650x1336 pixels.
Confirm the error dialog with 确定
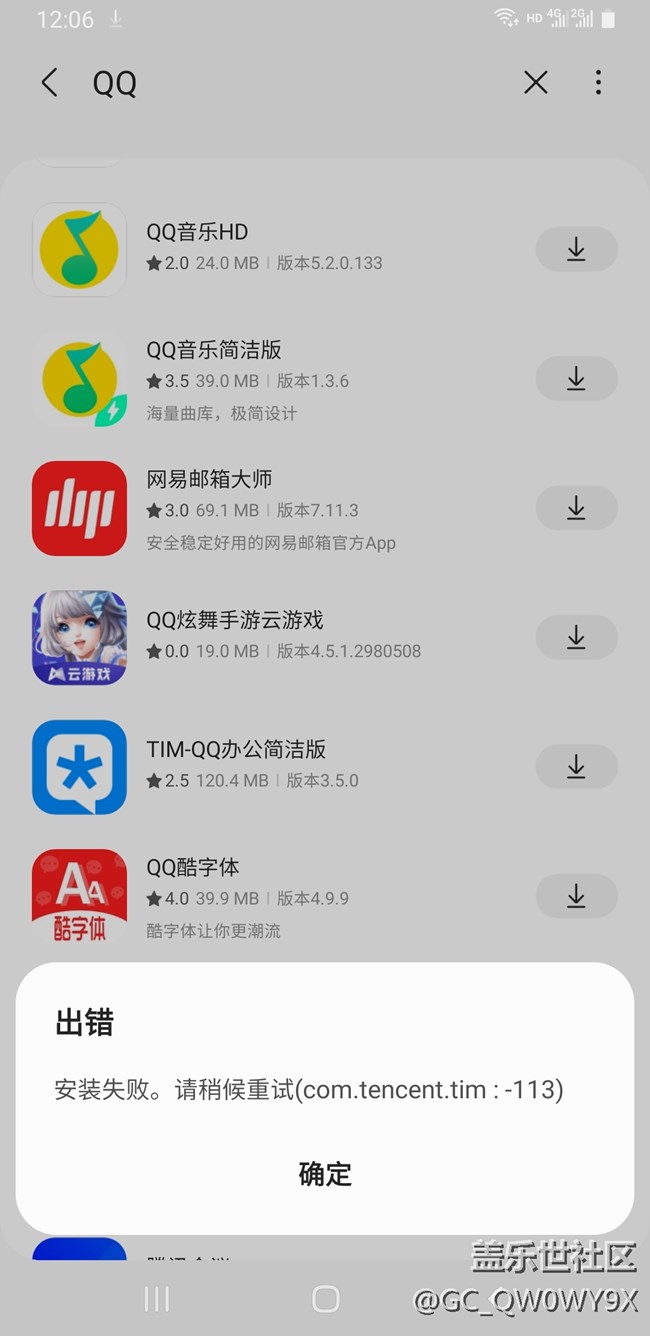(325, 1173)
